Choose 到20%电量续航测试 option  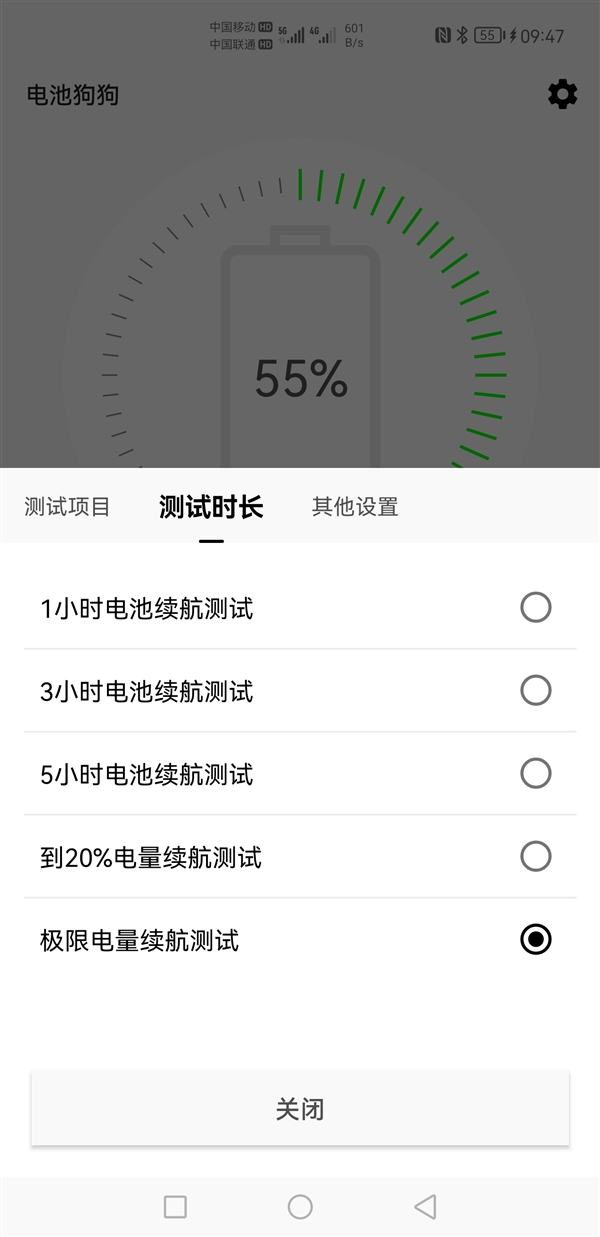click(x=535, y=856)
